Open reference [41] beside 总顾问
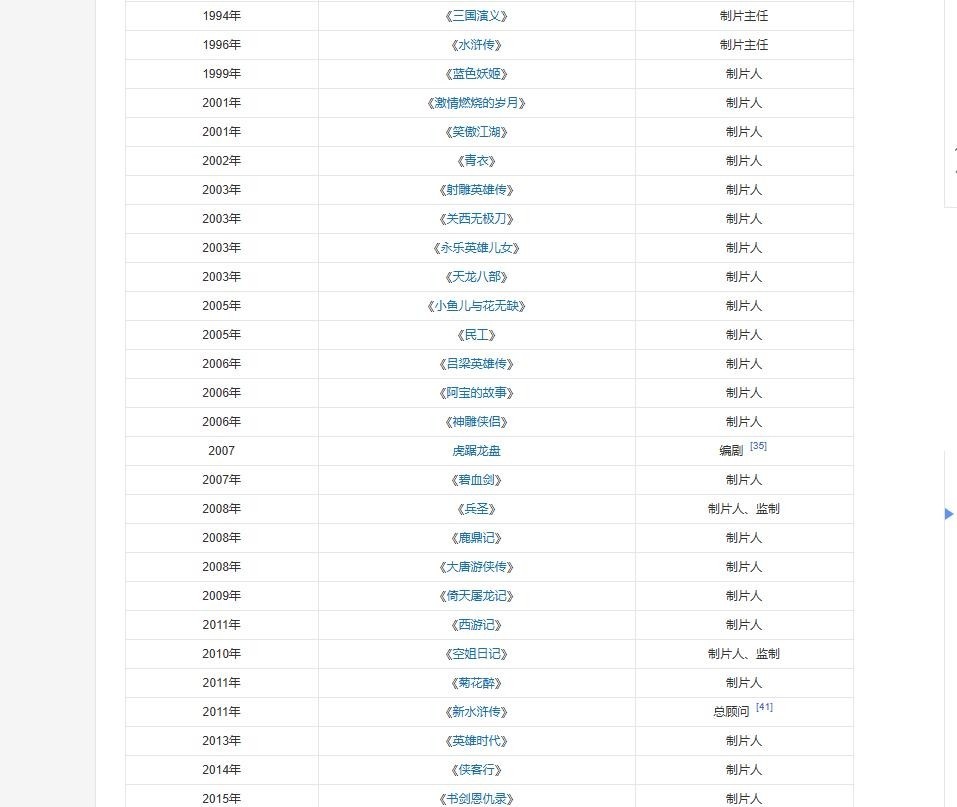This screenshot has width=957, height=807. tap(764, 707)
